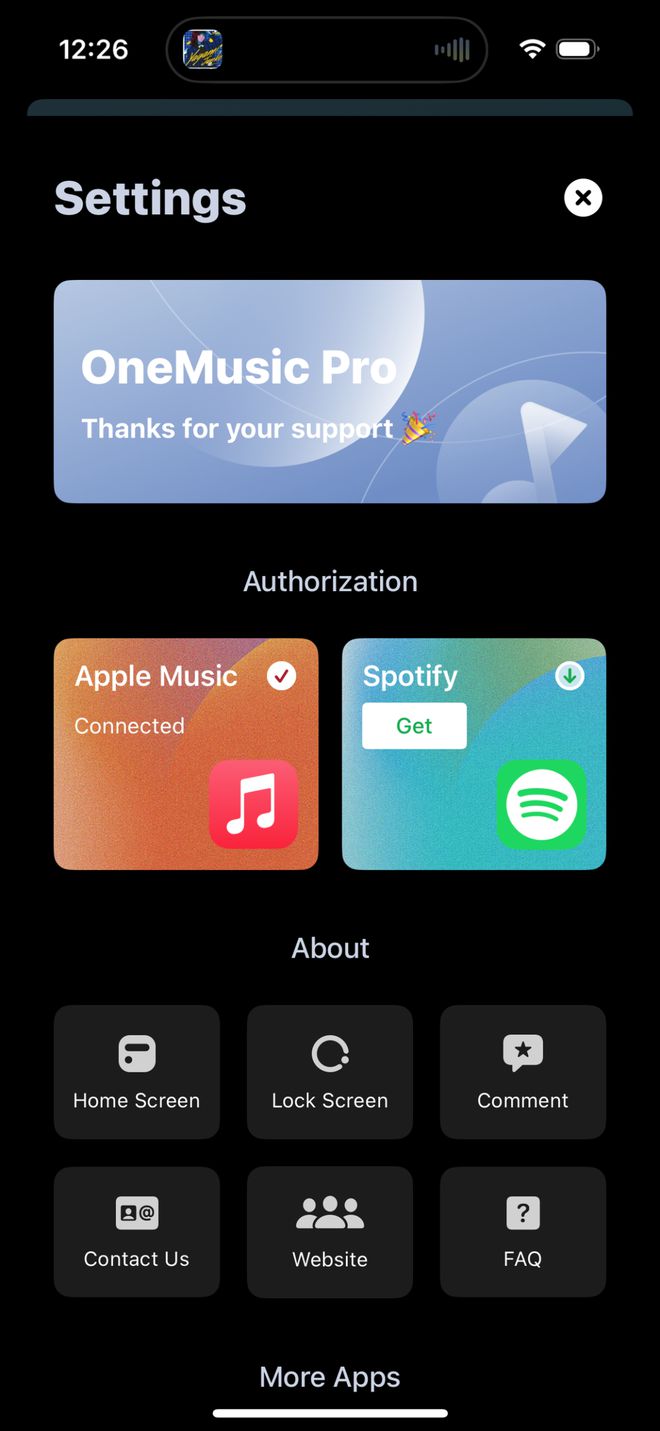Image resolution: width=660 pixels, height=1431 pixels.
Task: Open Lock Screen widget settings
Action: pos(330,1072)
